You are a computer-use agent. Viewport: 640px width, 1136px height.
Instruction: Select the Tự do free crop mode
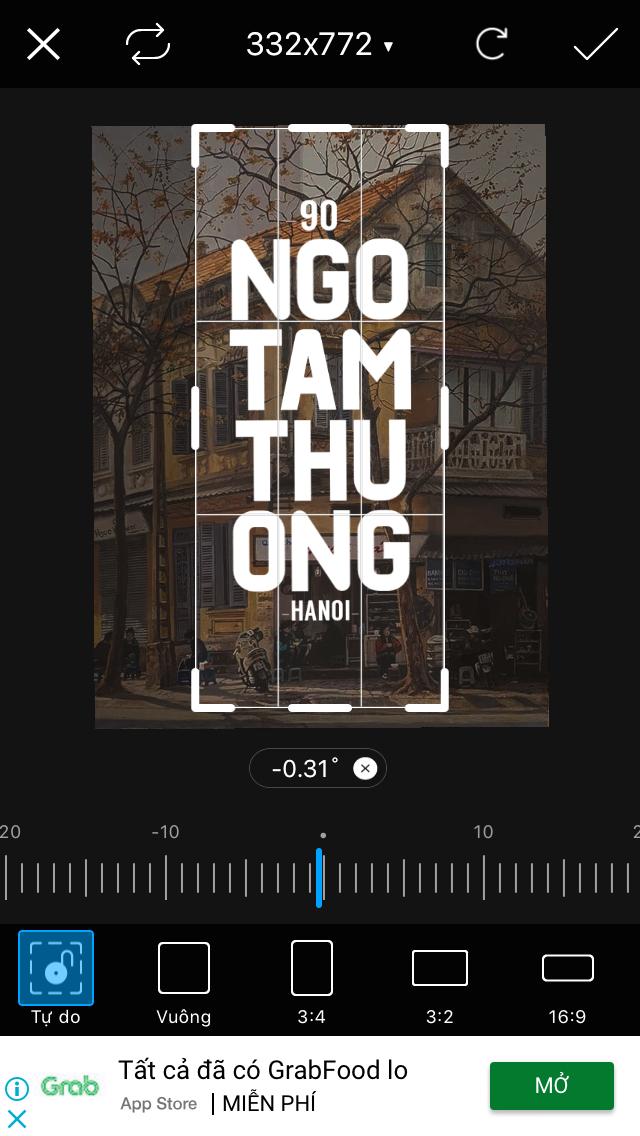(56, 978)
